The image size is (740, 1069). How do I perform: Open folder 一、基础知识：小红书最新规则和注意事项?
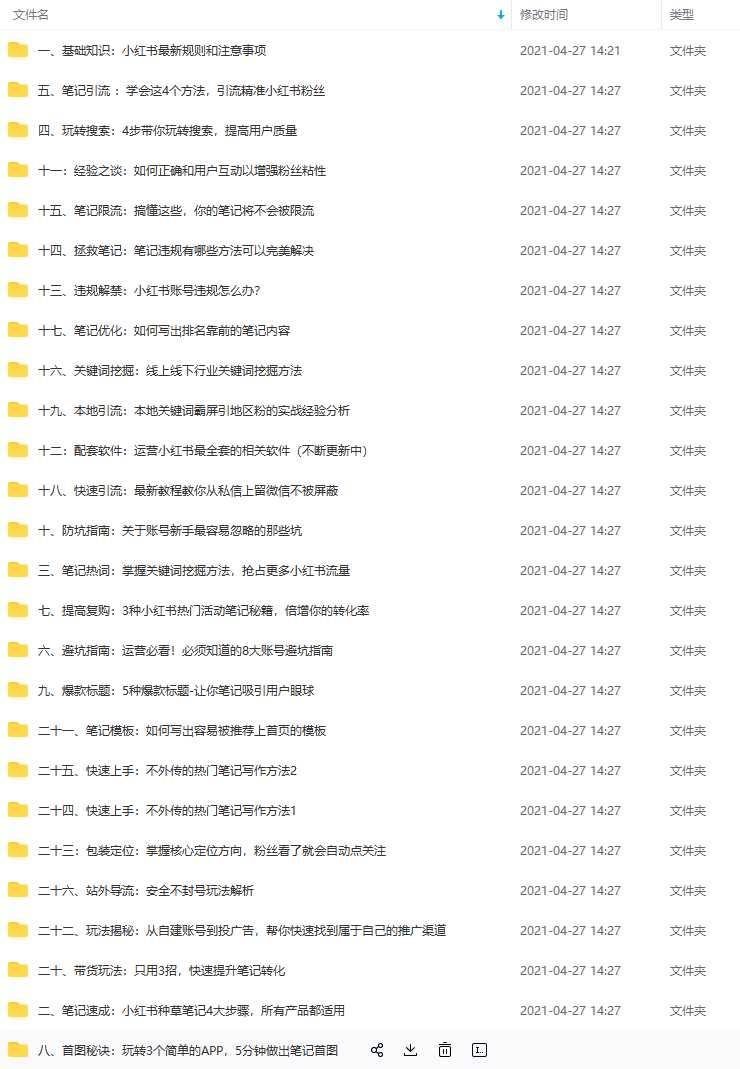coord(151,50)
